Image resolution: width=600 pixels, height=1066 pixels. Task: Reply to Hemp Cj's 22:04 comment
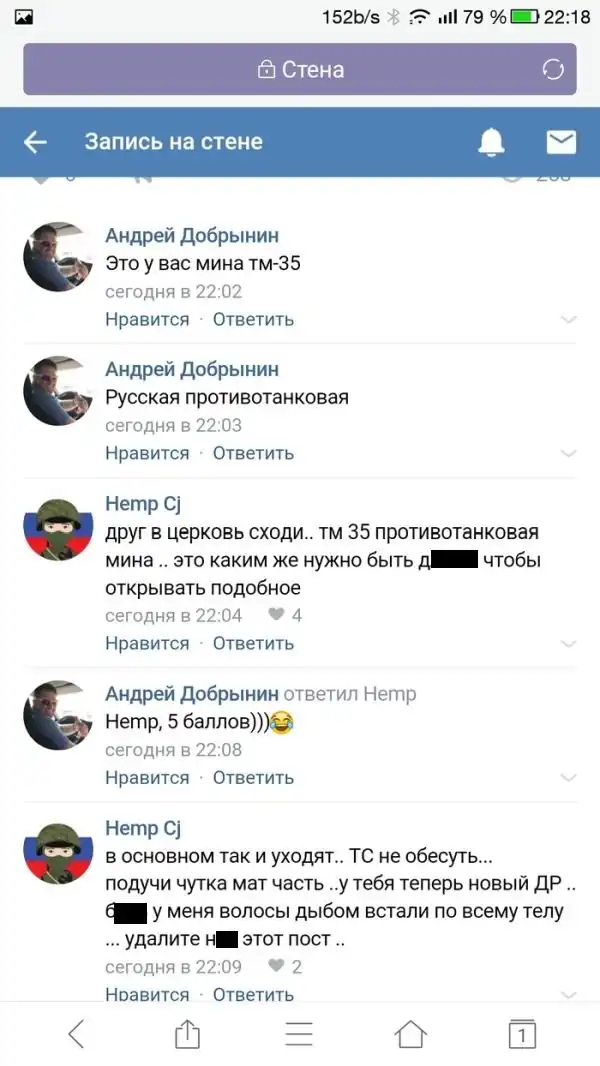click(x=253, y=643)
